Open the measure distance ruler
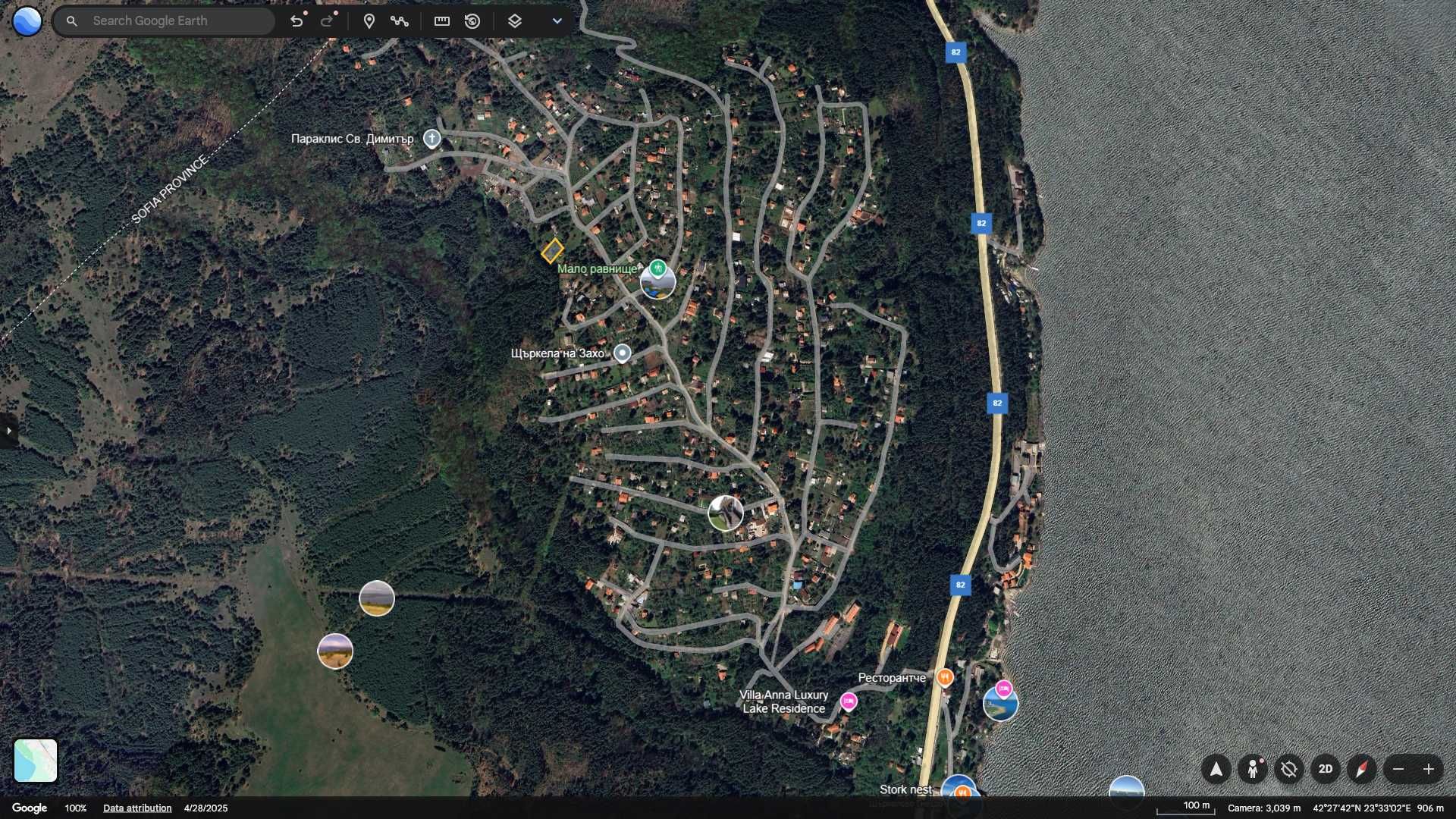The image size is (1456, 819). pyautogui.click(x=441, y=21)
